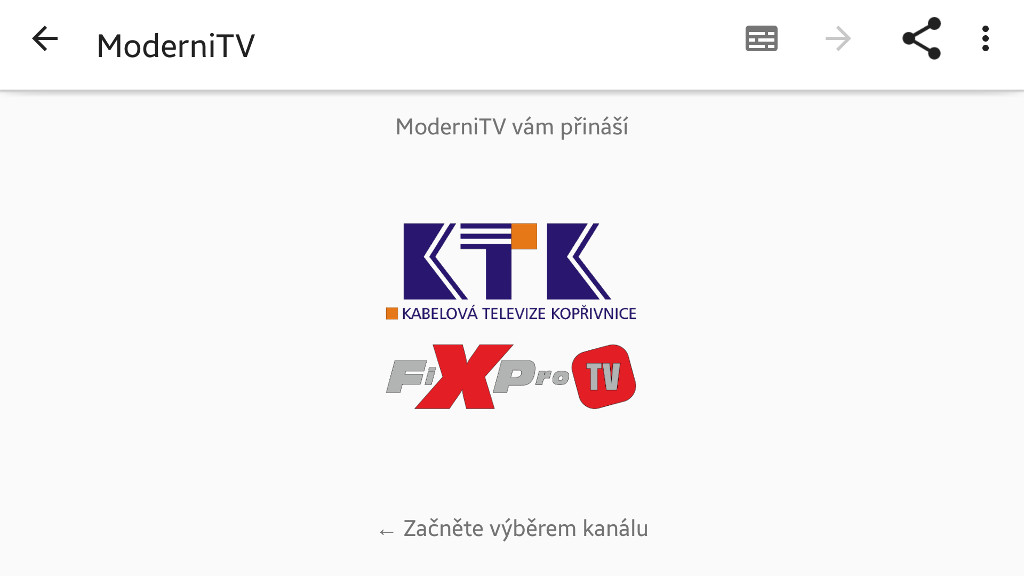The width and height of the screenshot is (1024, 576).
Task: Share via the share icon
Action: tap(921, 39)
